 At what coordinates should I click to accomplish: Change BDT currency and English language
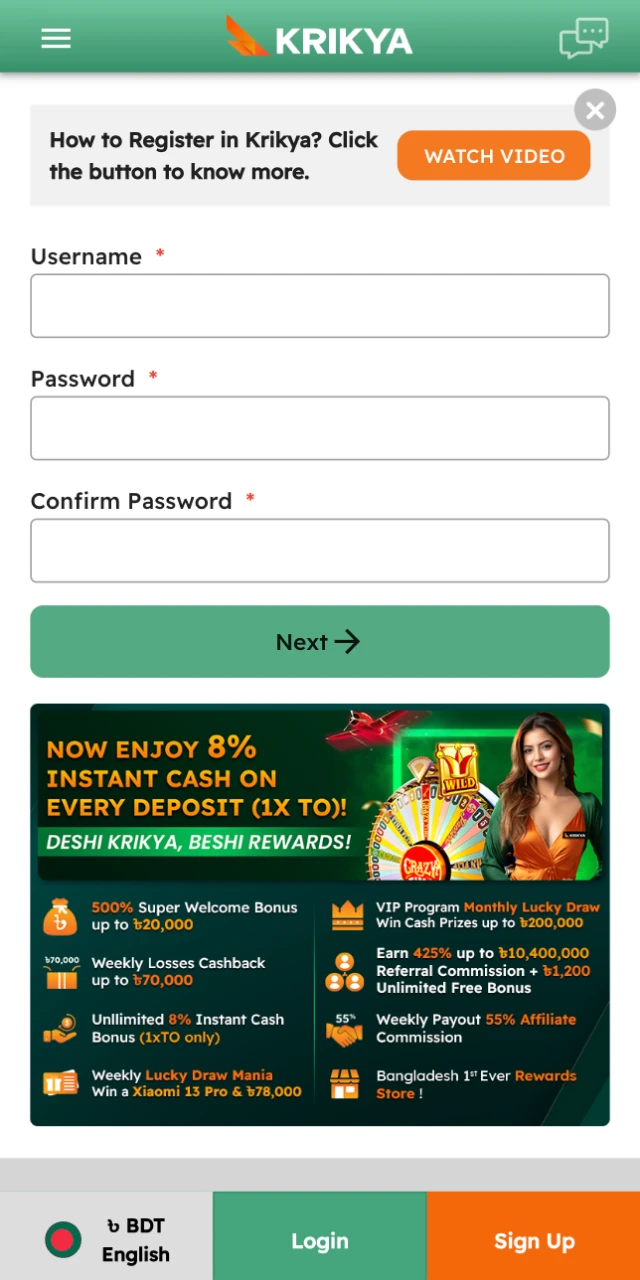point(107,1240)
